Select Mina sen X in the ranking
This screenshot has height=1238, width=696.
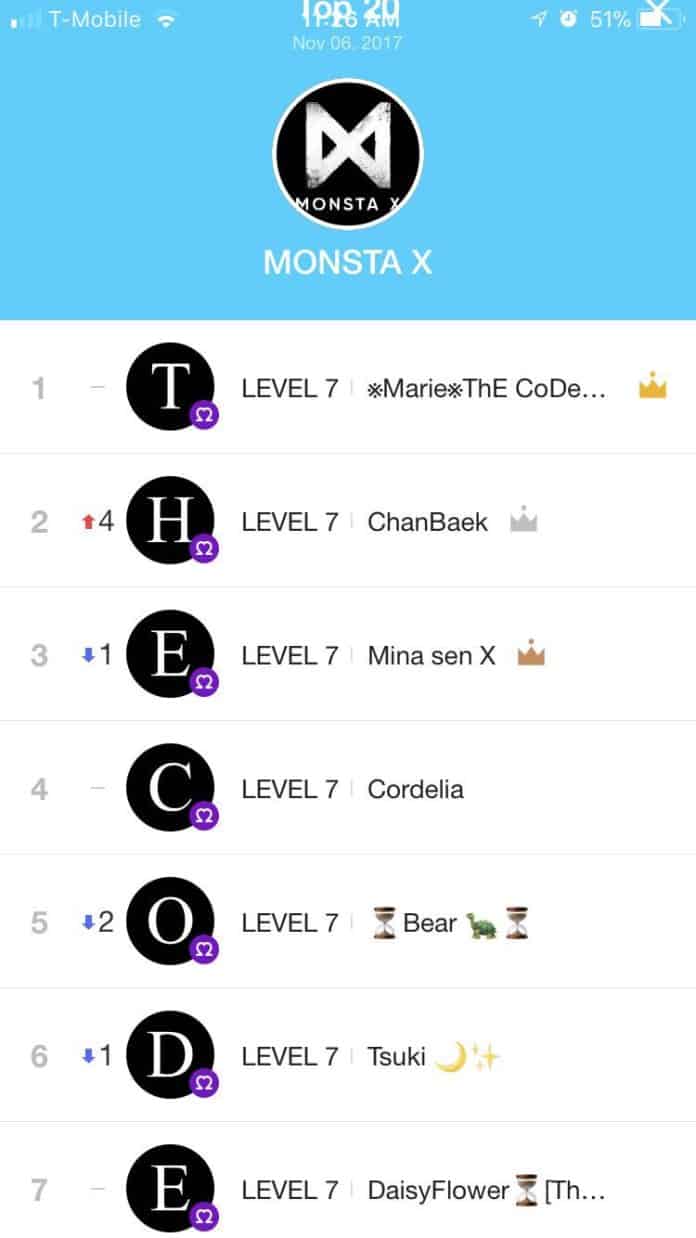tap(431, 655)
